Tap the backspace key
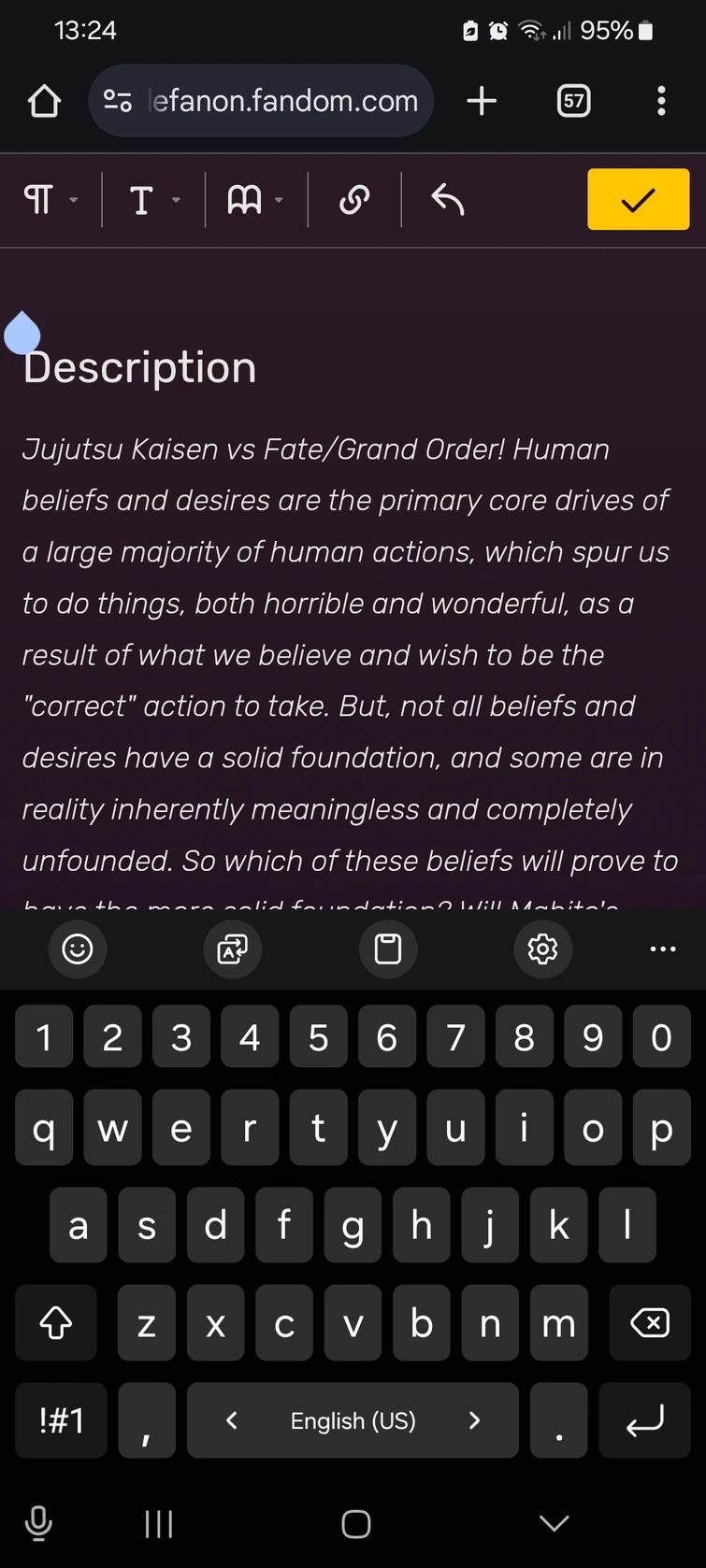 tap(650, 1322)
